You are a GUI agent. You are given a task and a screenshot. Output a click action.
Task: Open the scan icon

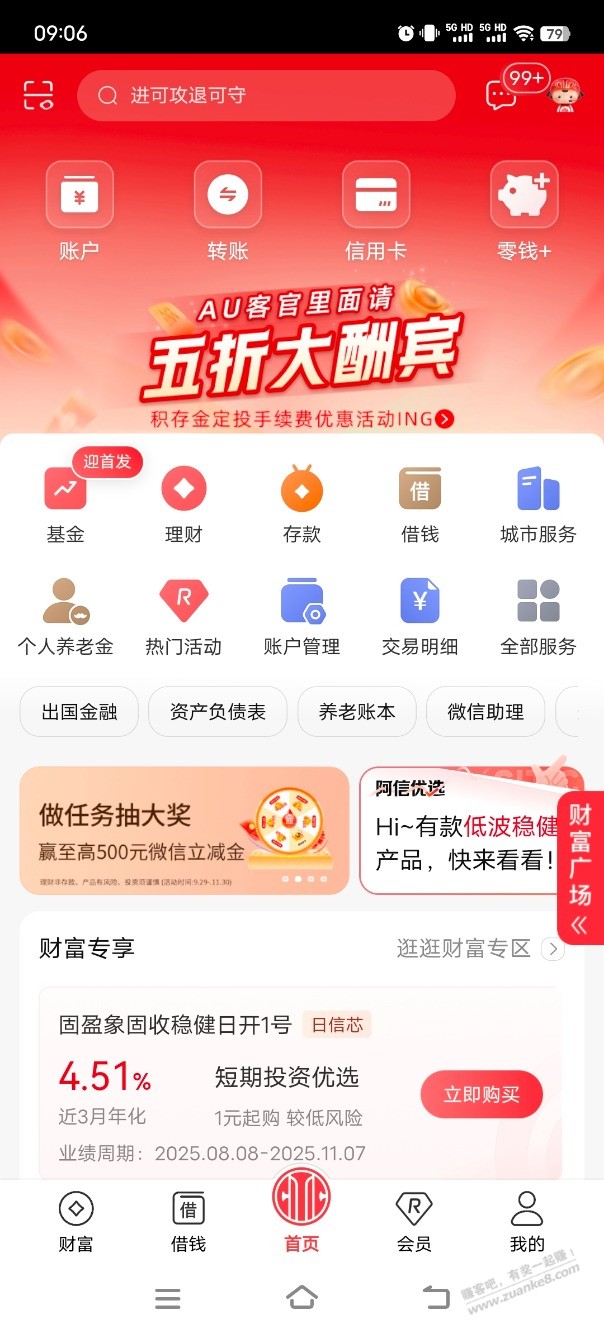pyautogui.click(x=38, y=95)
